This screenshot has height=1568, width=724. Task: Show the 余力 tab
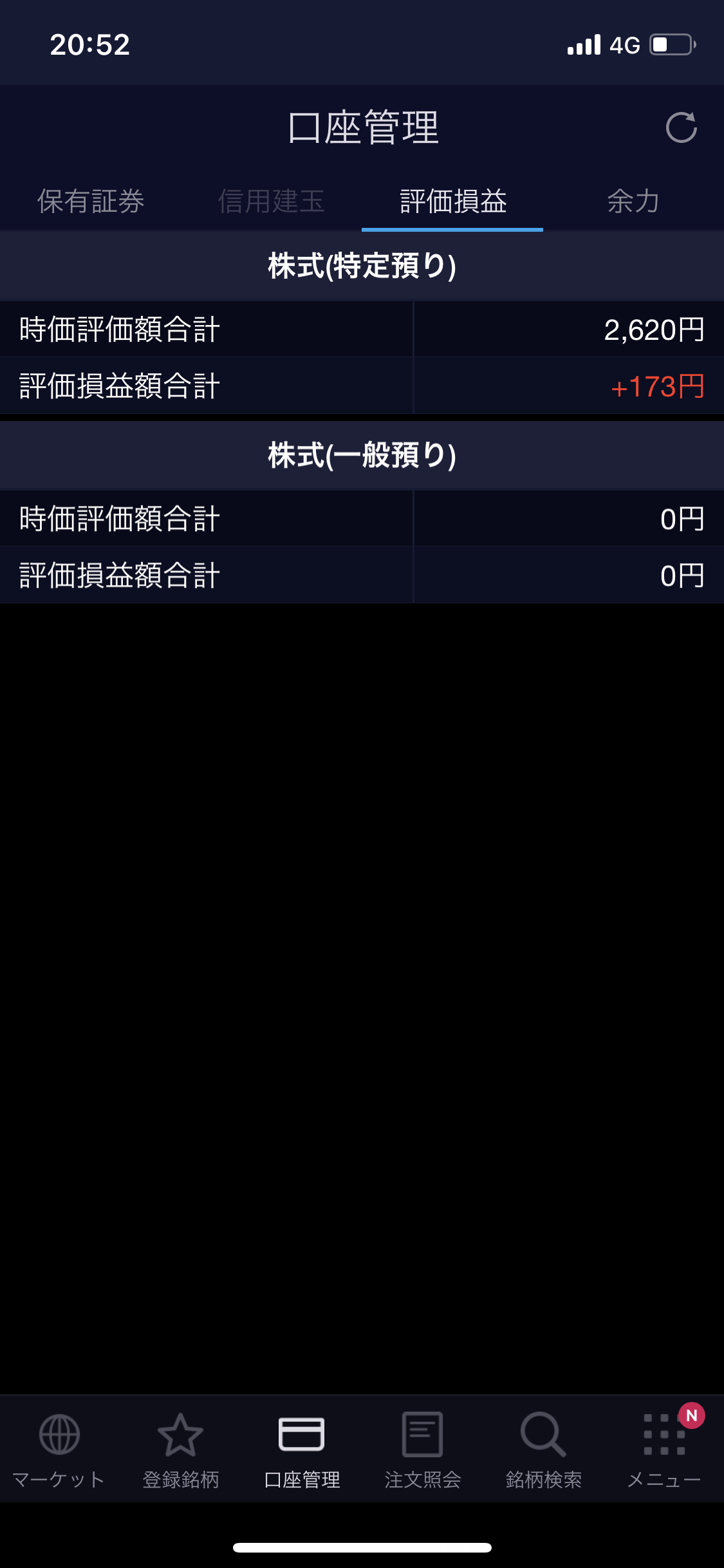point(633,201)
